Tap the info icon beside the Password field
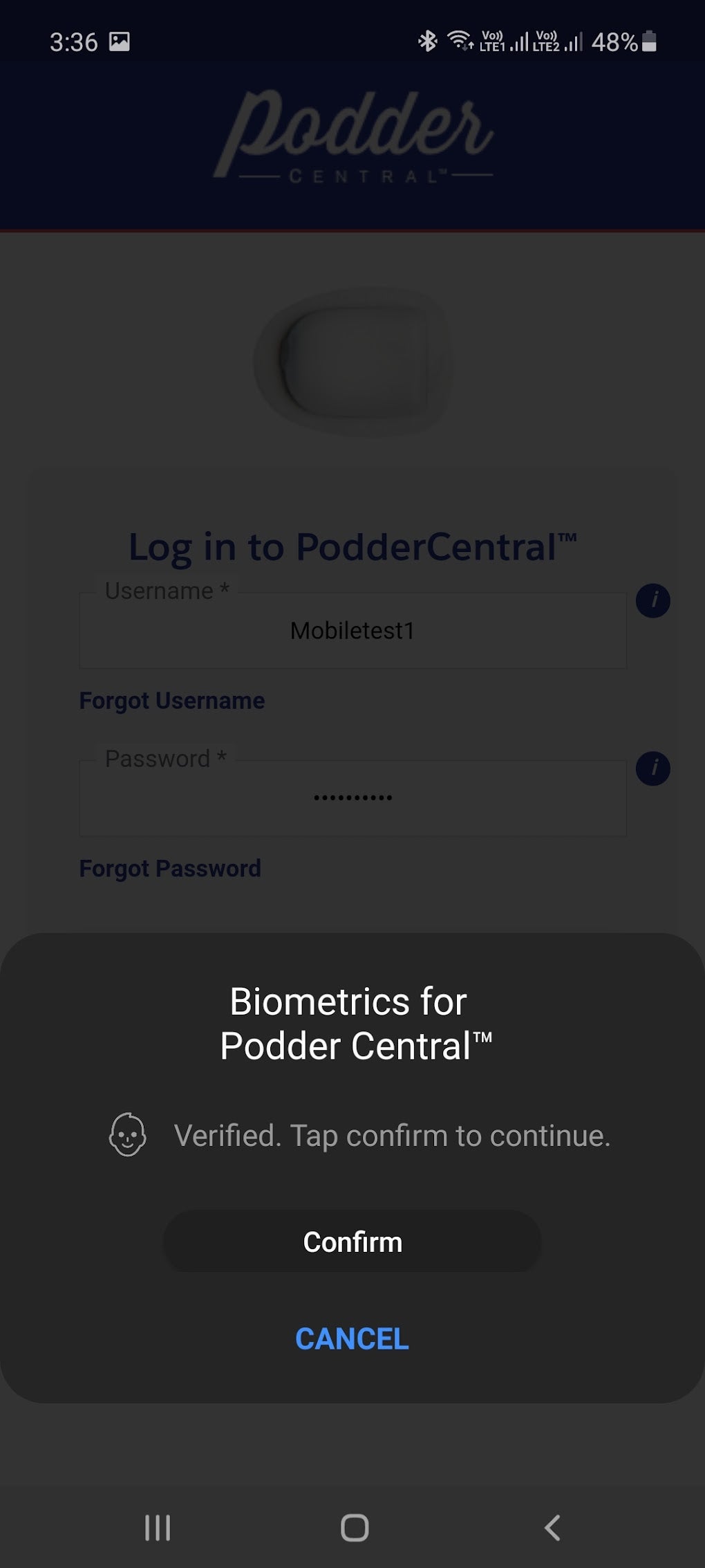This screenshot has height=1568, width=705. [x=652, y=768]
